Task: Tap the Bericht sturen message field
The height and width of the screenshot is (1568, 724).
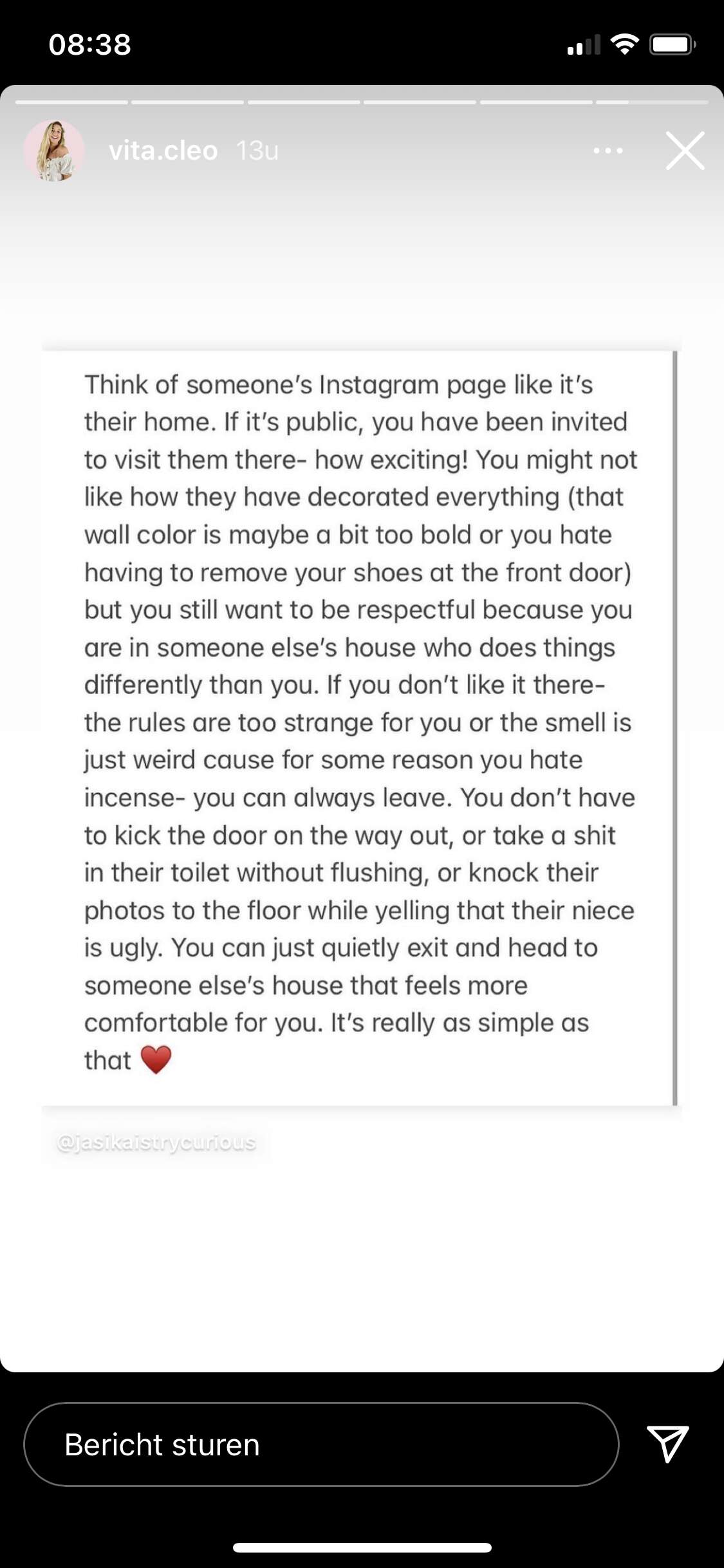Action: coord(321,1444)
